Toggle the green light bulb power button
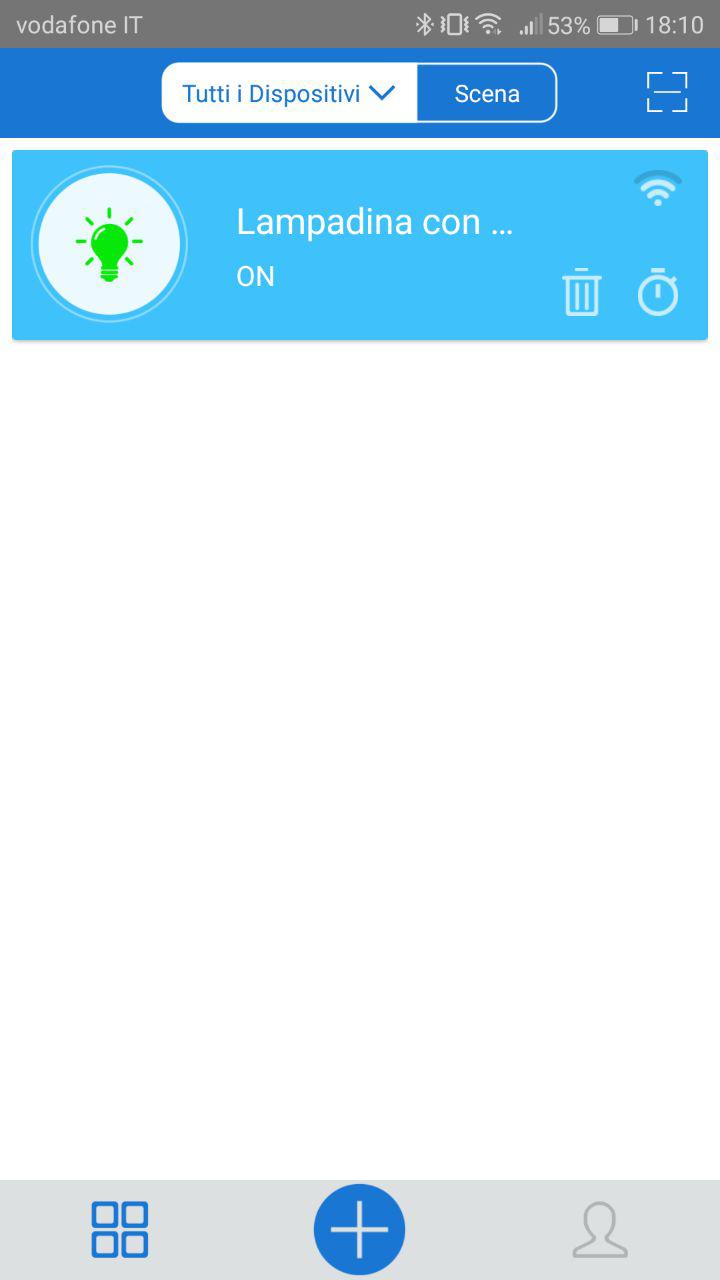Image resolution: width=720 pixels, height=1280 pixels. coord(109,244)
